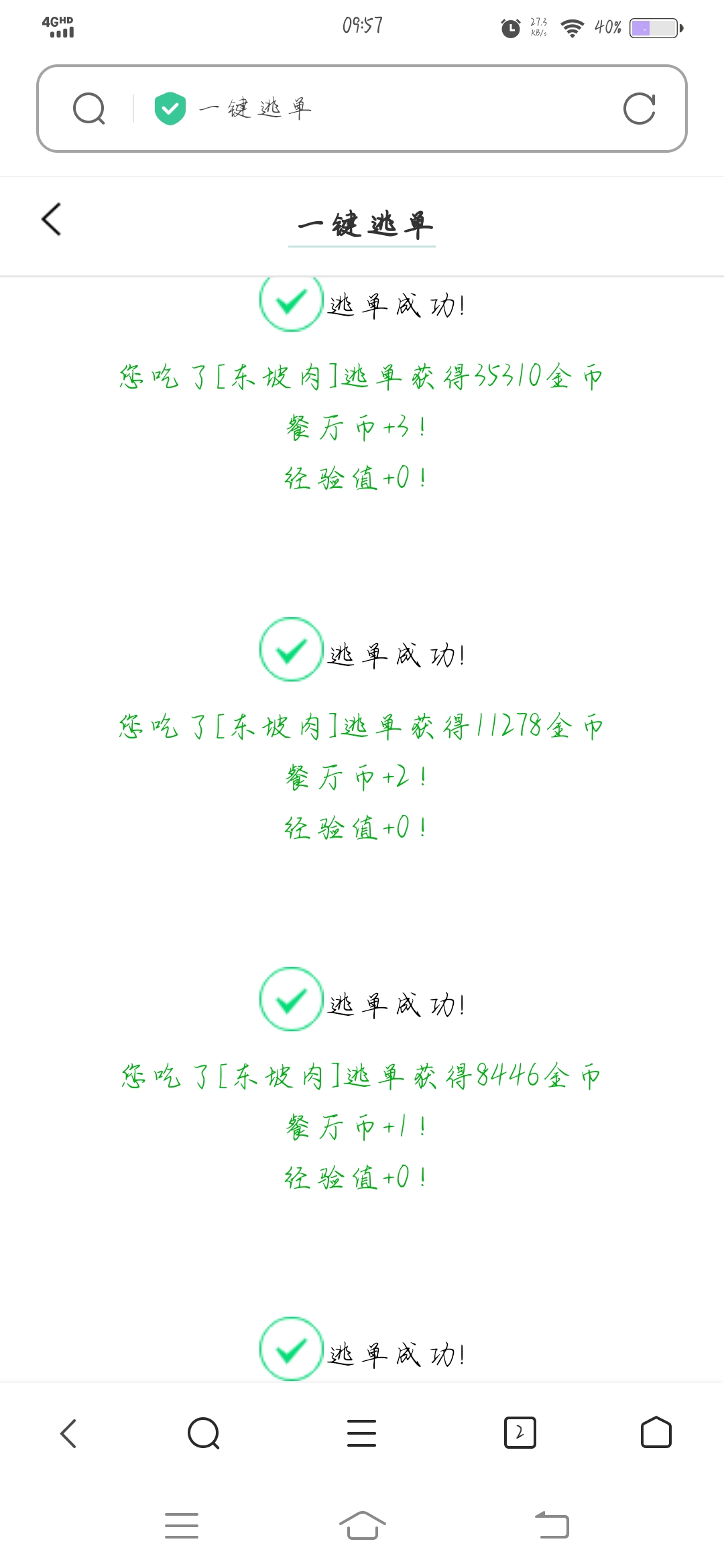Tap the address bar input field

[402, 108]
